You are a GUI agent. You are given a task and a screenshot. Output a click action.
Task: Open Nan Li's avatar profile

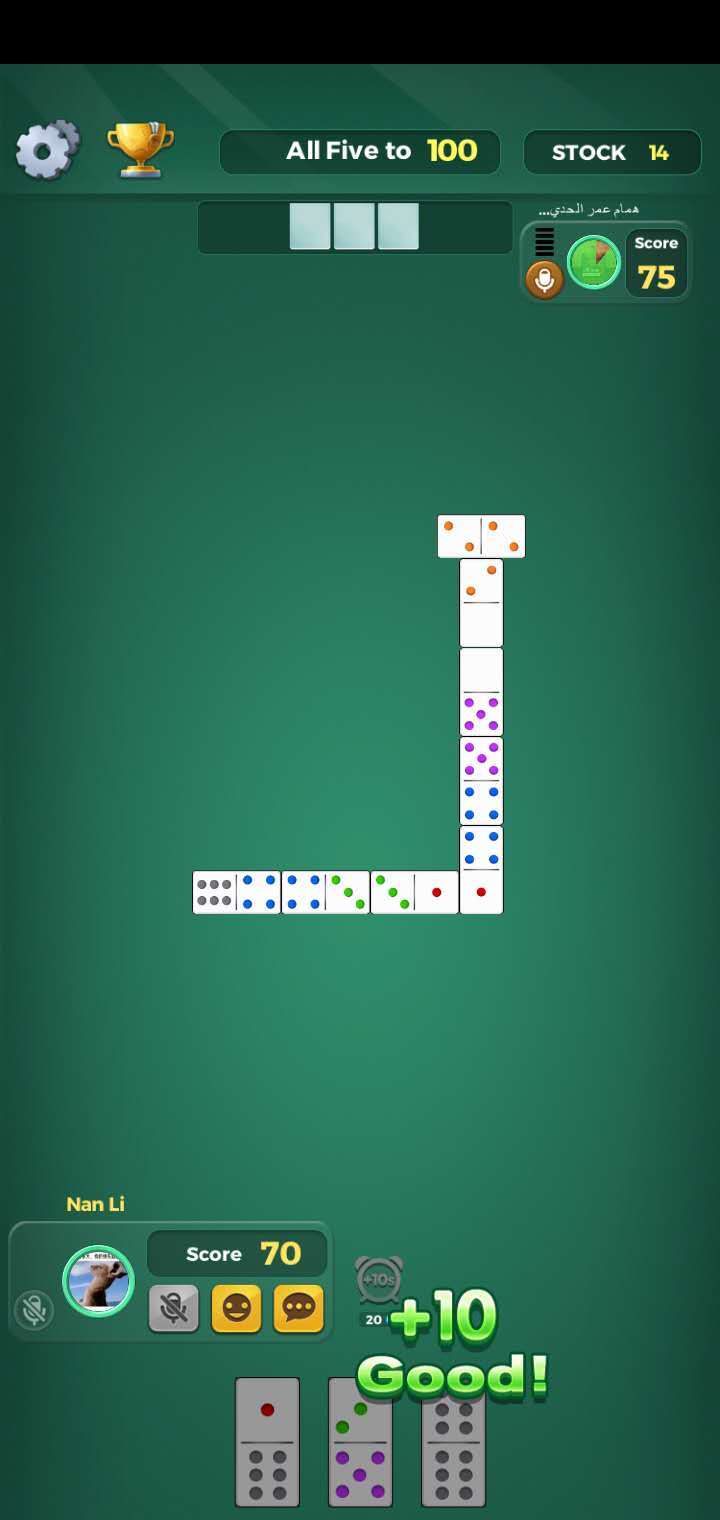(x=98, y=1281)
